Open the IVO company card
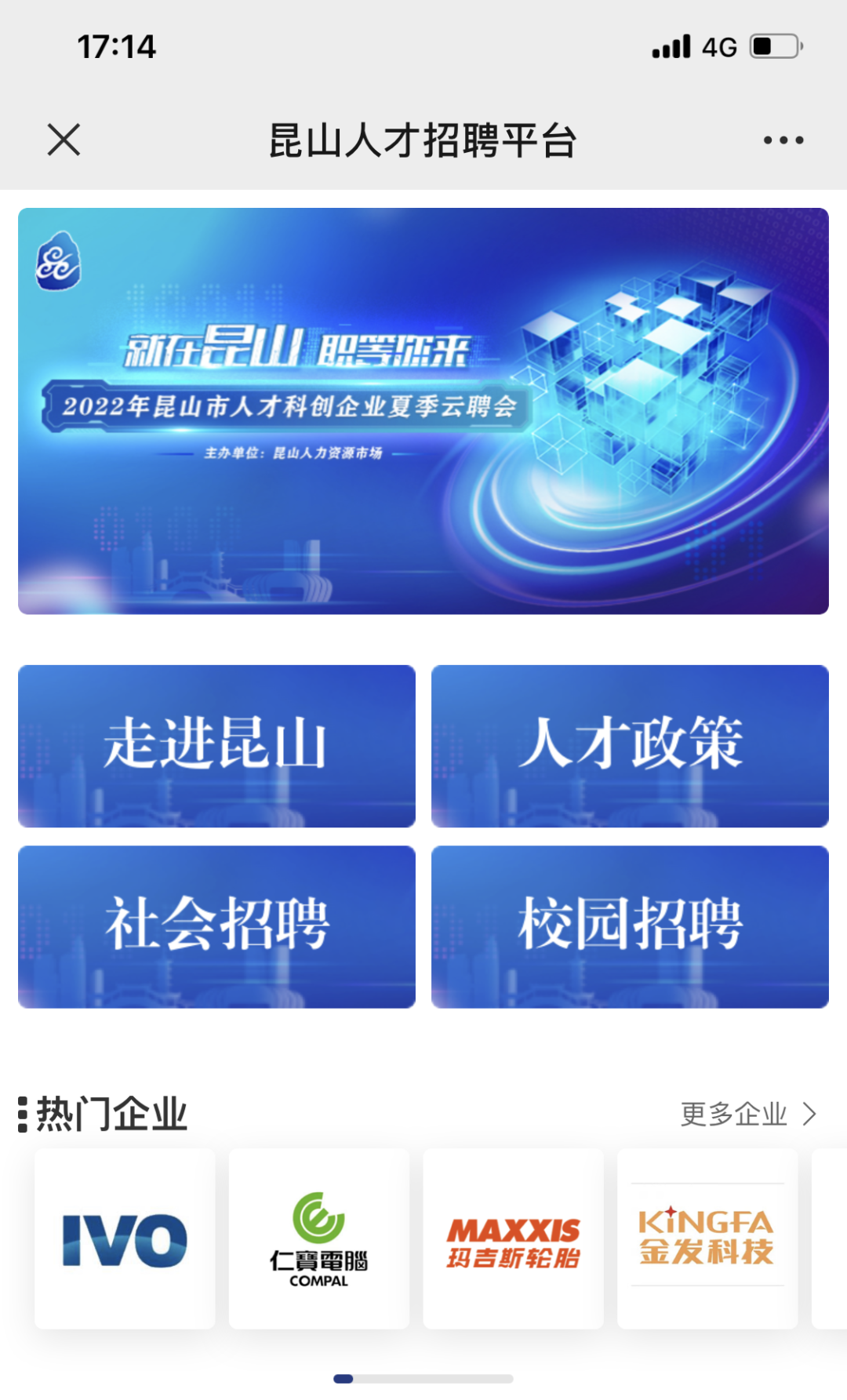 tap(125, 1238)
